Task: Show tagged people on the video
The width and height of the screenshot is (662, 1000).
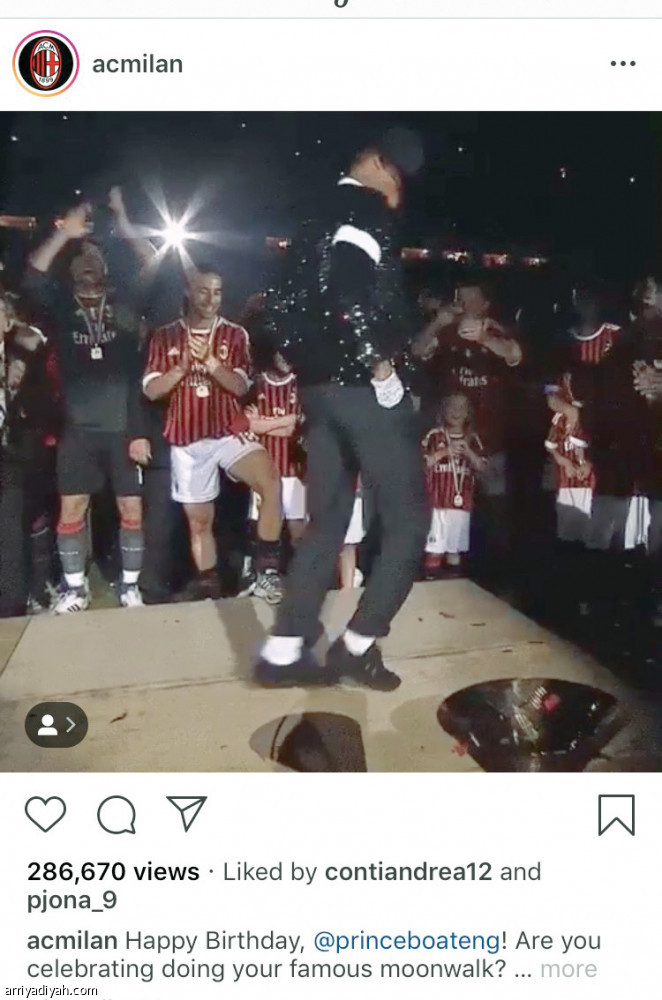Action: coord(56,725)
